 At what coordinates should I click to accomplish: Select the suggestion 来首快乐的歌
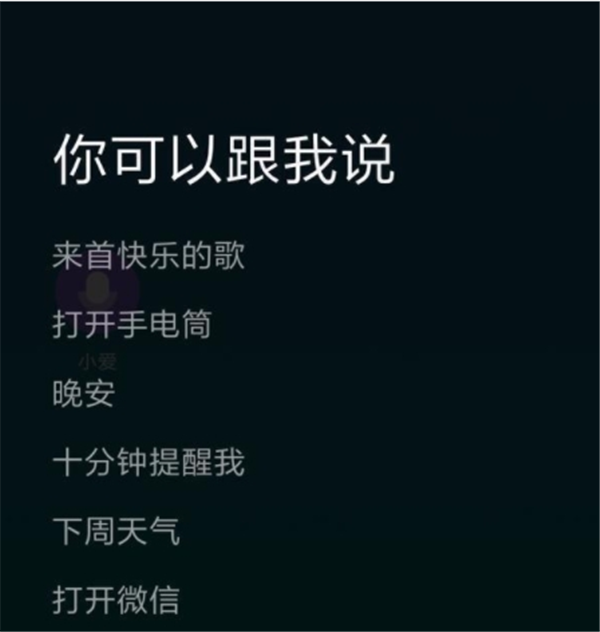pos(148,256)
